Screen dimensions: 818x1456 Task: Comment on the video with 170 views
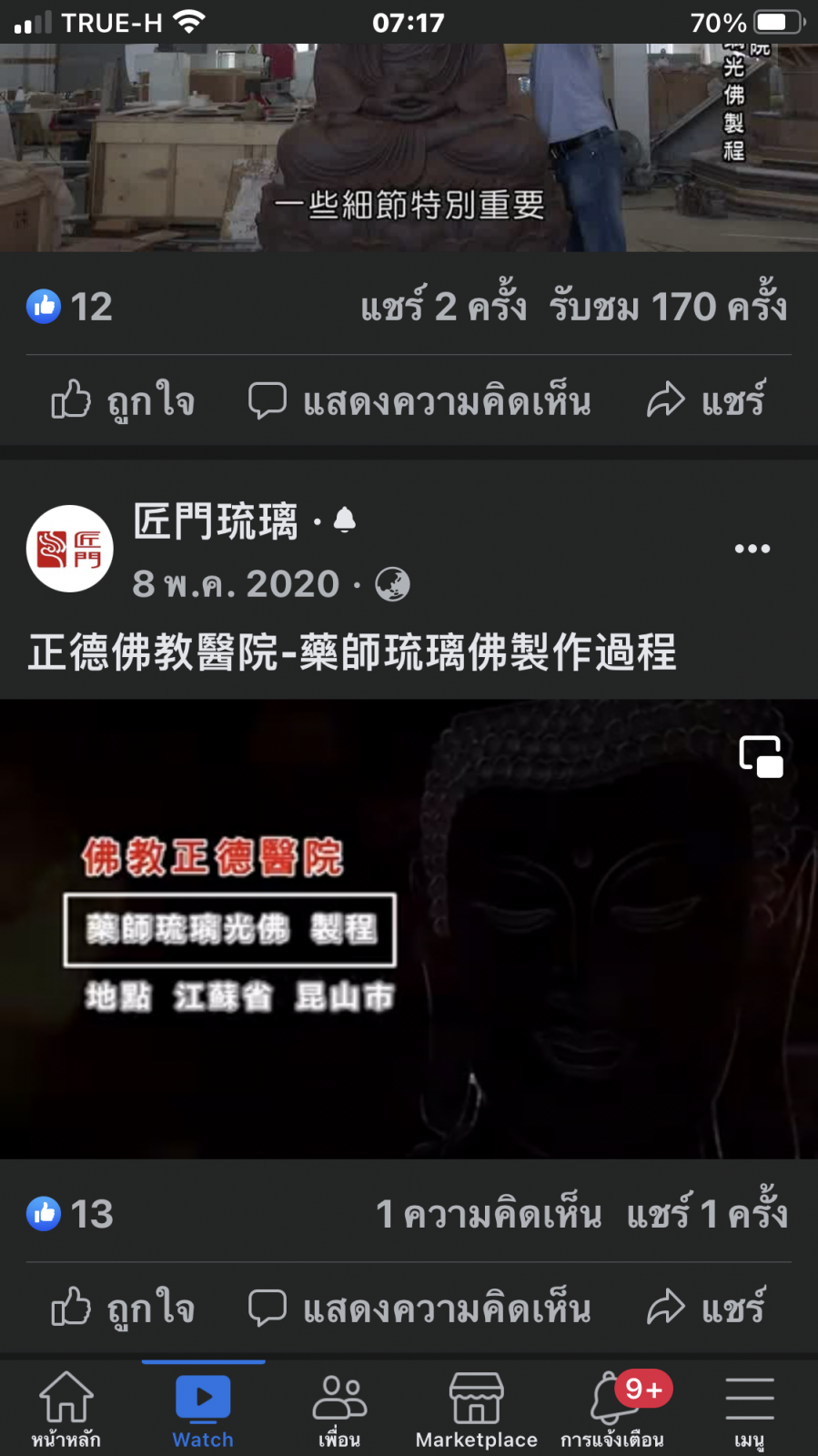tap(419, 400)
